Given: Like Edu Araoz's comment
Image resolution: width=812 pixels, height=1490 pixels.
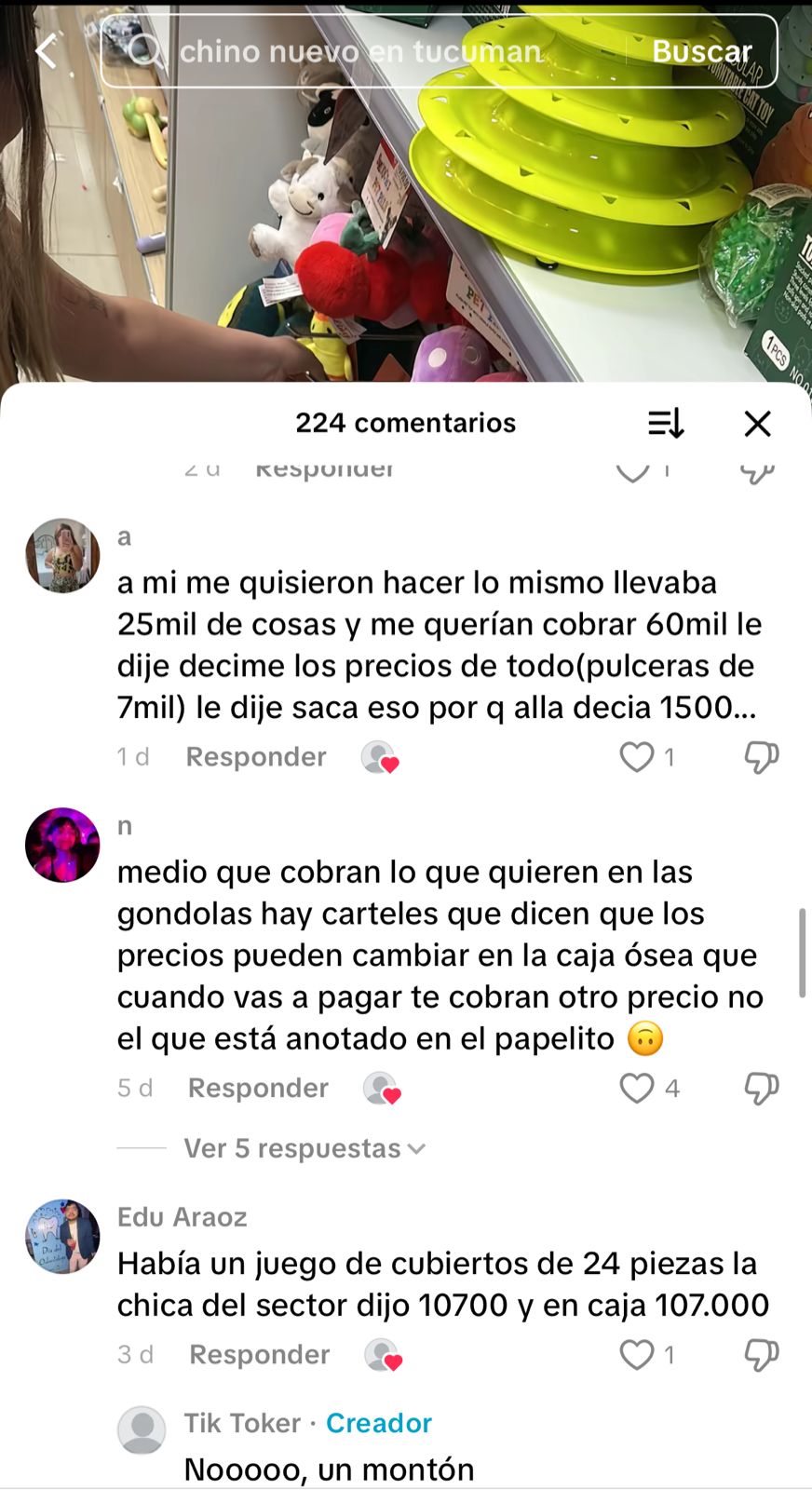Looking at the screenshot, I should click(x=637, y=1354).
